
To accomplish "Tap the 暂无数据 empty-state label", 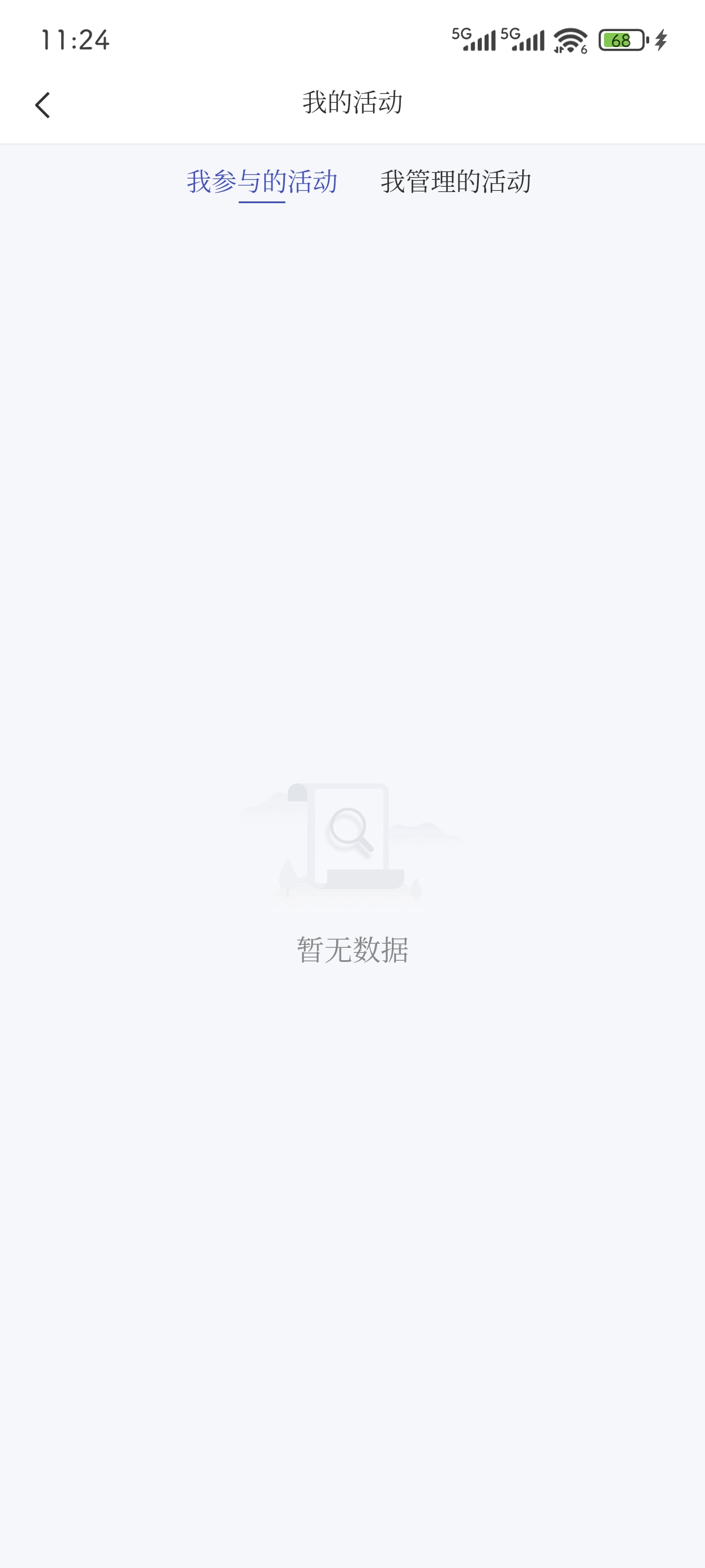I will point(352,948).
